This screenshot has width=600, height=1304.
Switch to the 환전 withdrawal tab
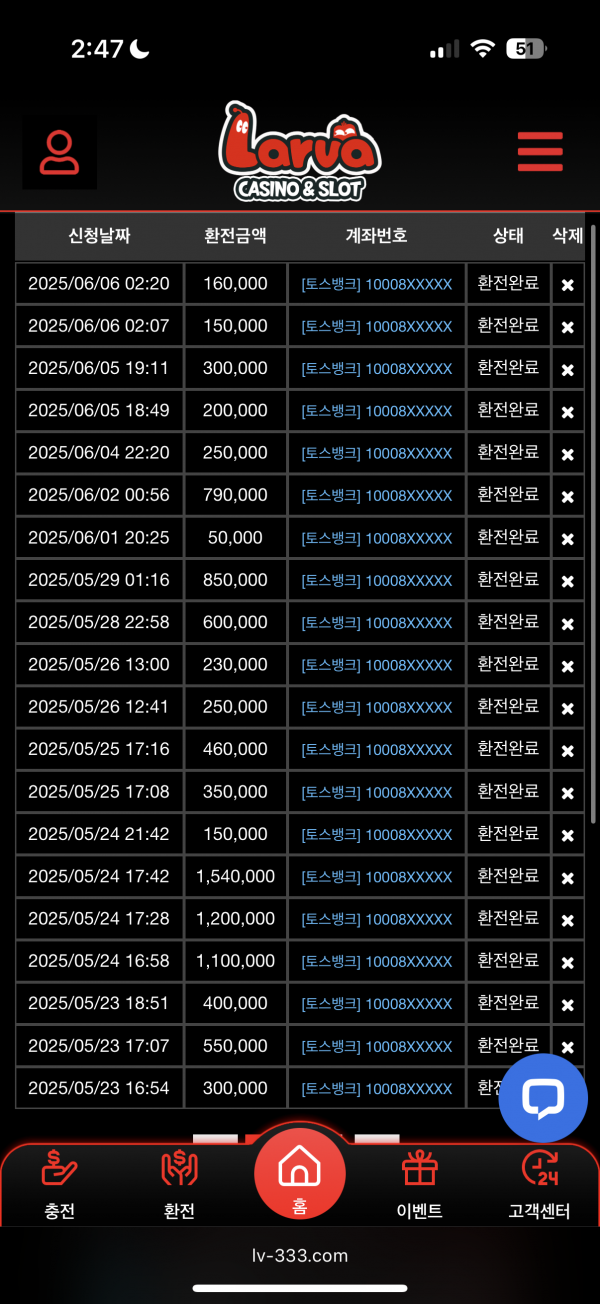coord(179,1186)
